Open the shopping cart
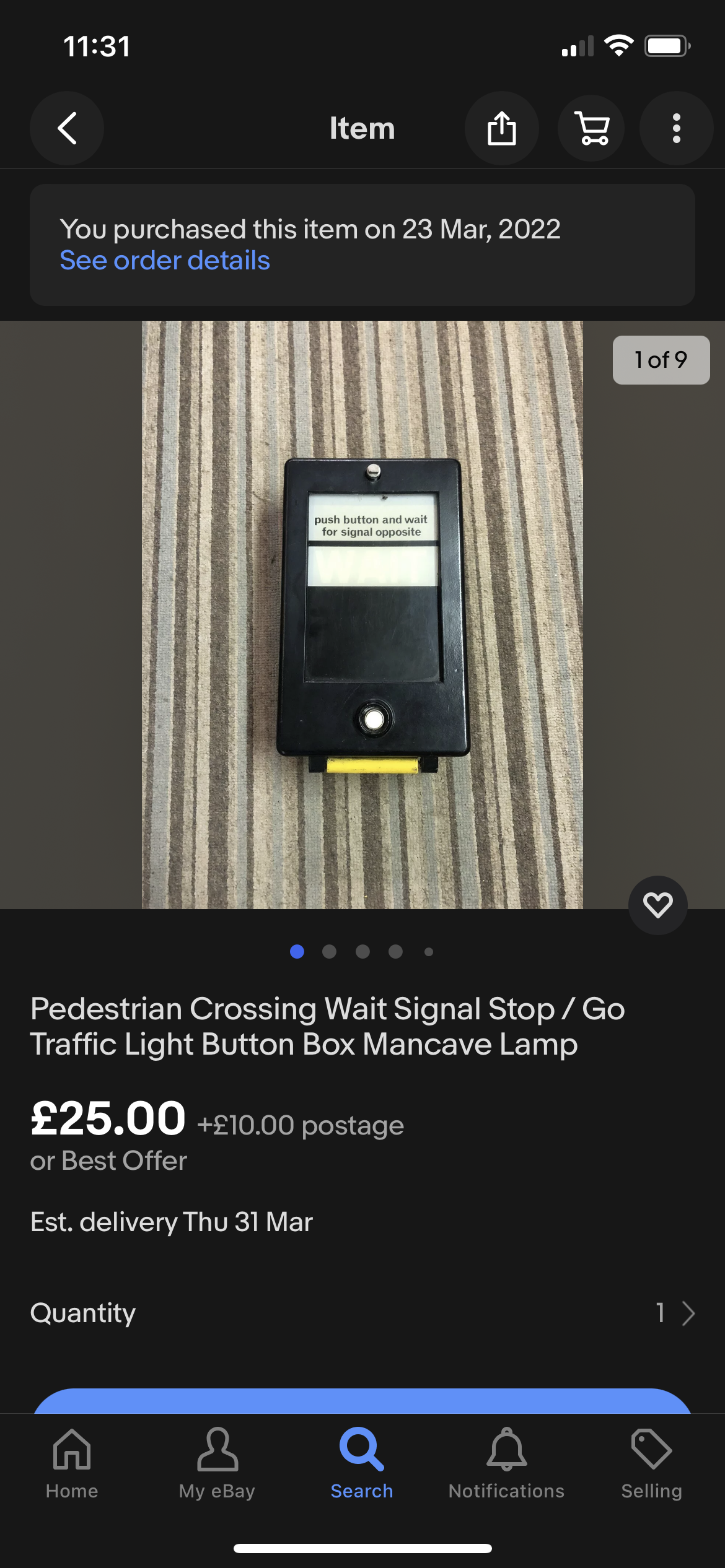Screen dimensions: 725x1568 (592, 128)
